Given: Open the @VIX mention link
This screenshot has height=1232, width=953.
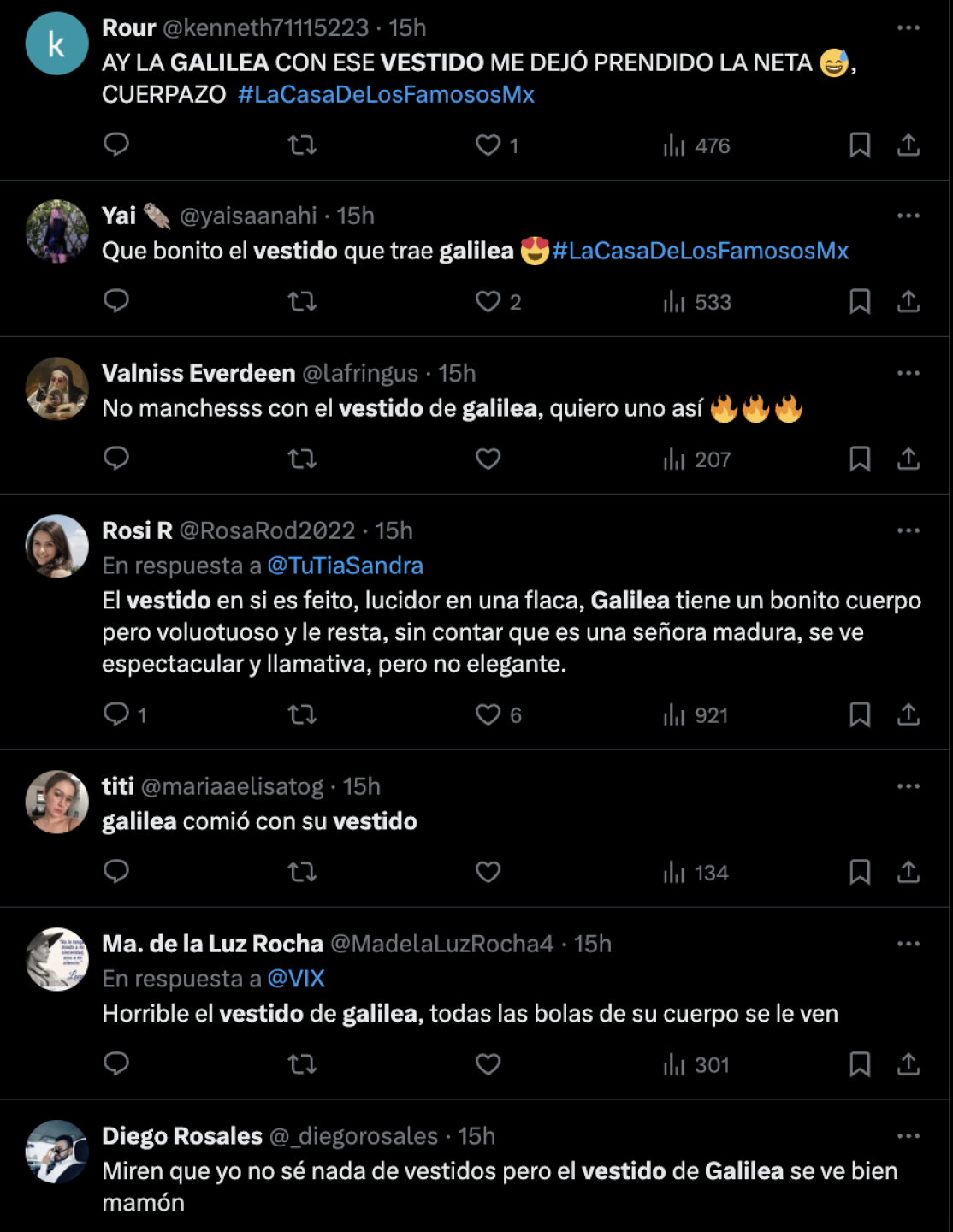Looking at the screenshot, I should [296, 979].
